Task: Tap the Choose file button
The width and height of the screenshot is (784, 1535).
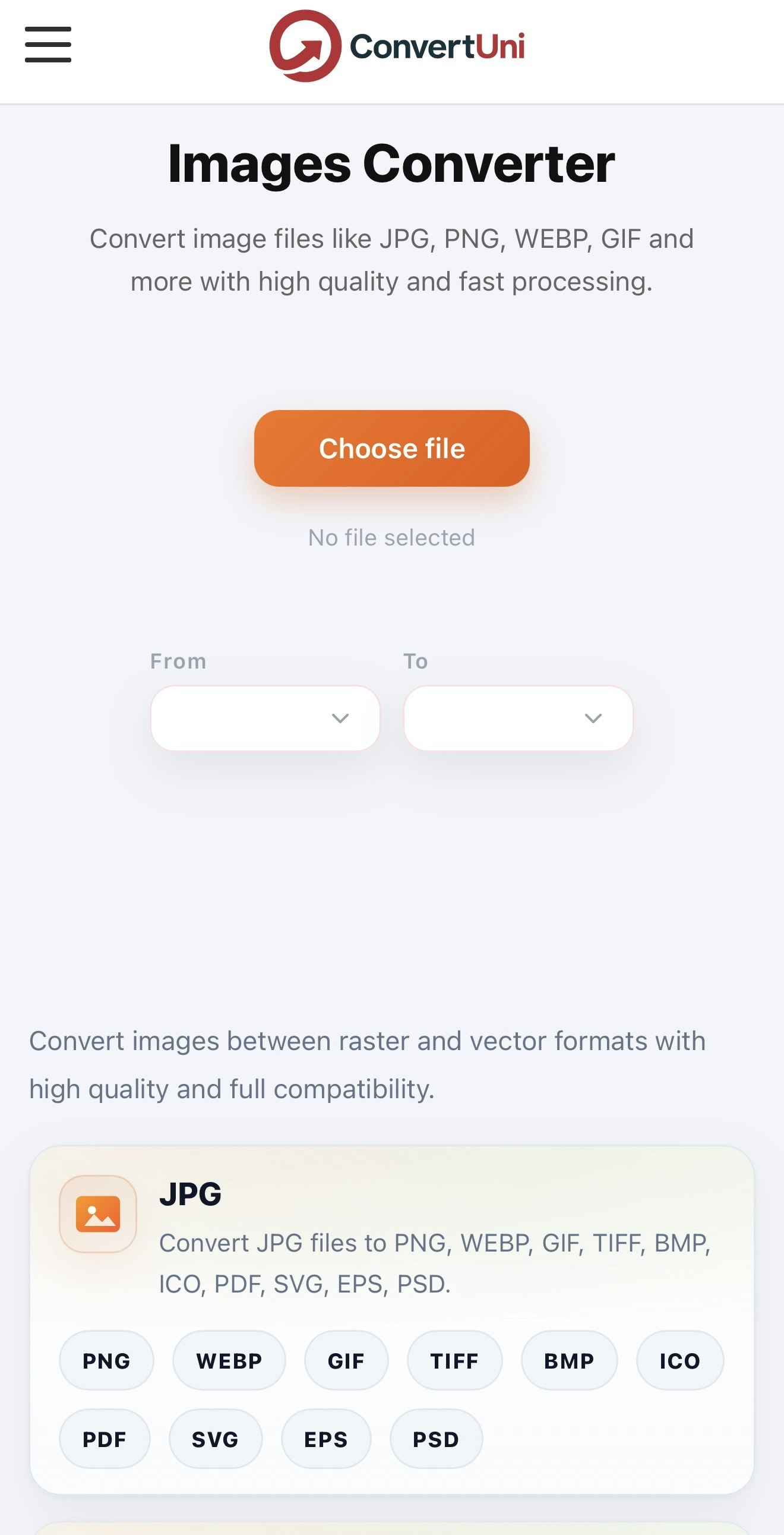Action: (x=392, y=448)
